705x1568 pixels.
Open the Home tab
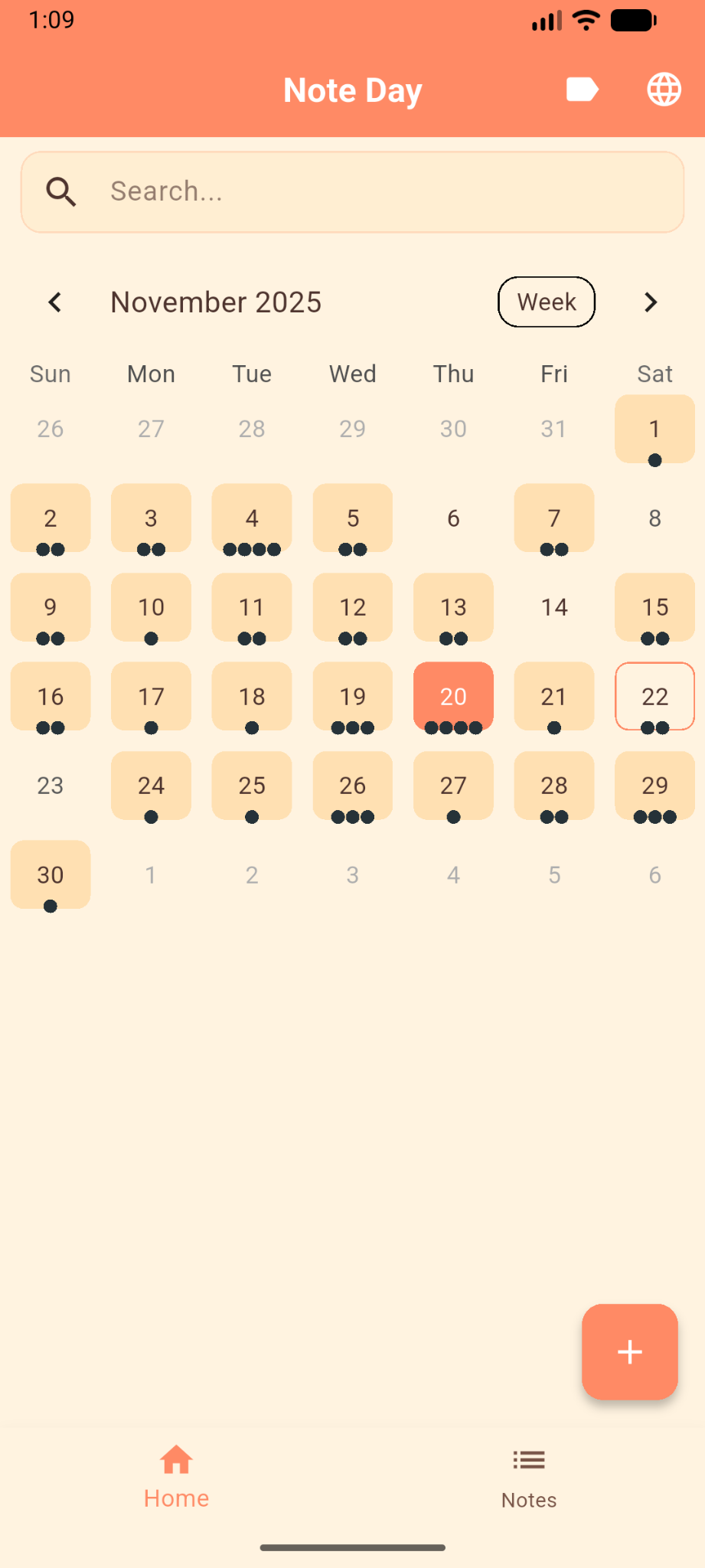(176, 1478)
